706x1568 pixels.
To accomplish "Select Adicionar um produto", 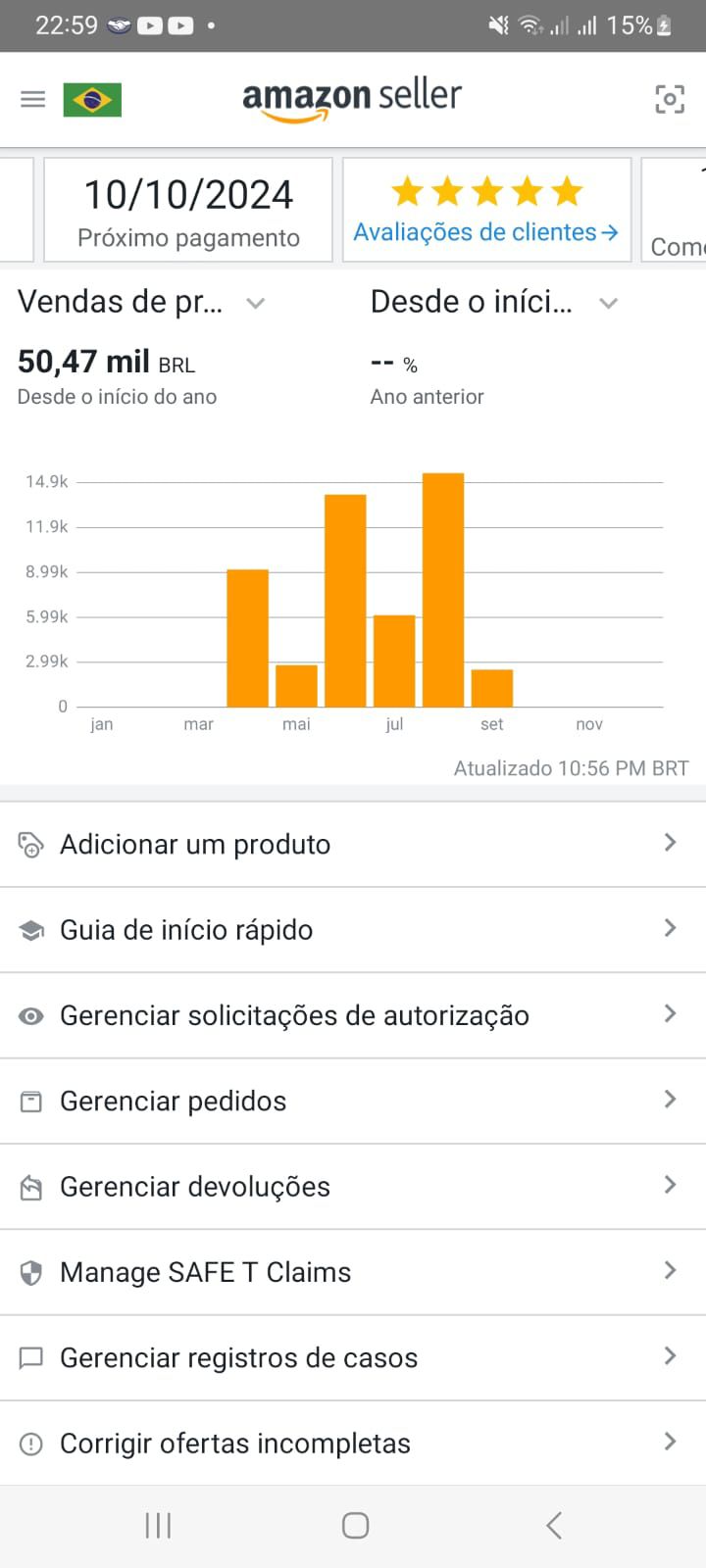I will coord(353,844).
